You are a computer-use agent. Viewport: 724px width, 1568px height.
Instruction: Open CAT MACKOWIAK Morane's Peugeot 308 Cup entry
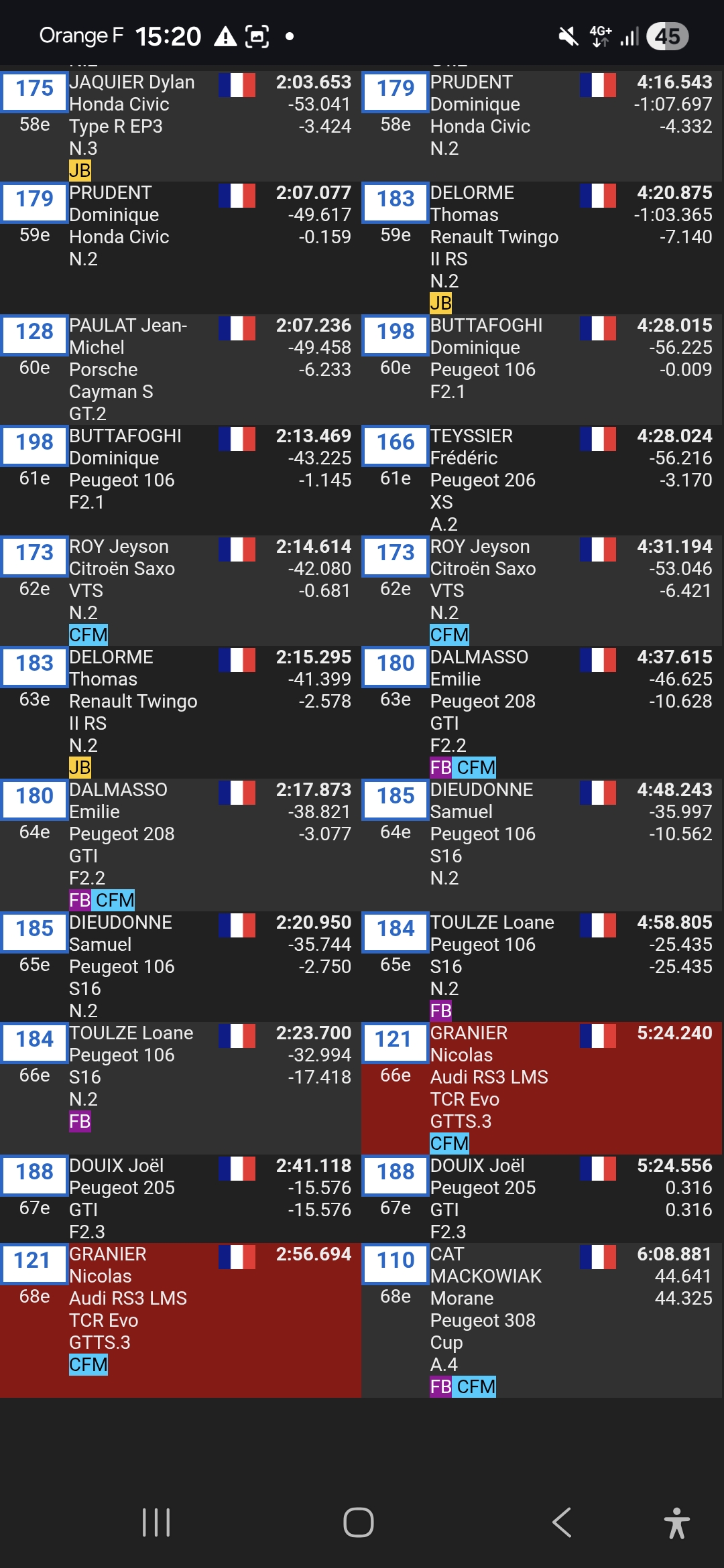542,1320
